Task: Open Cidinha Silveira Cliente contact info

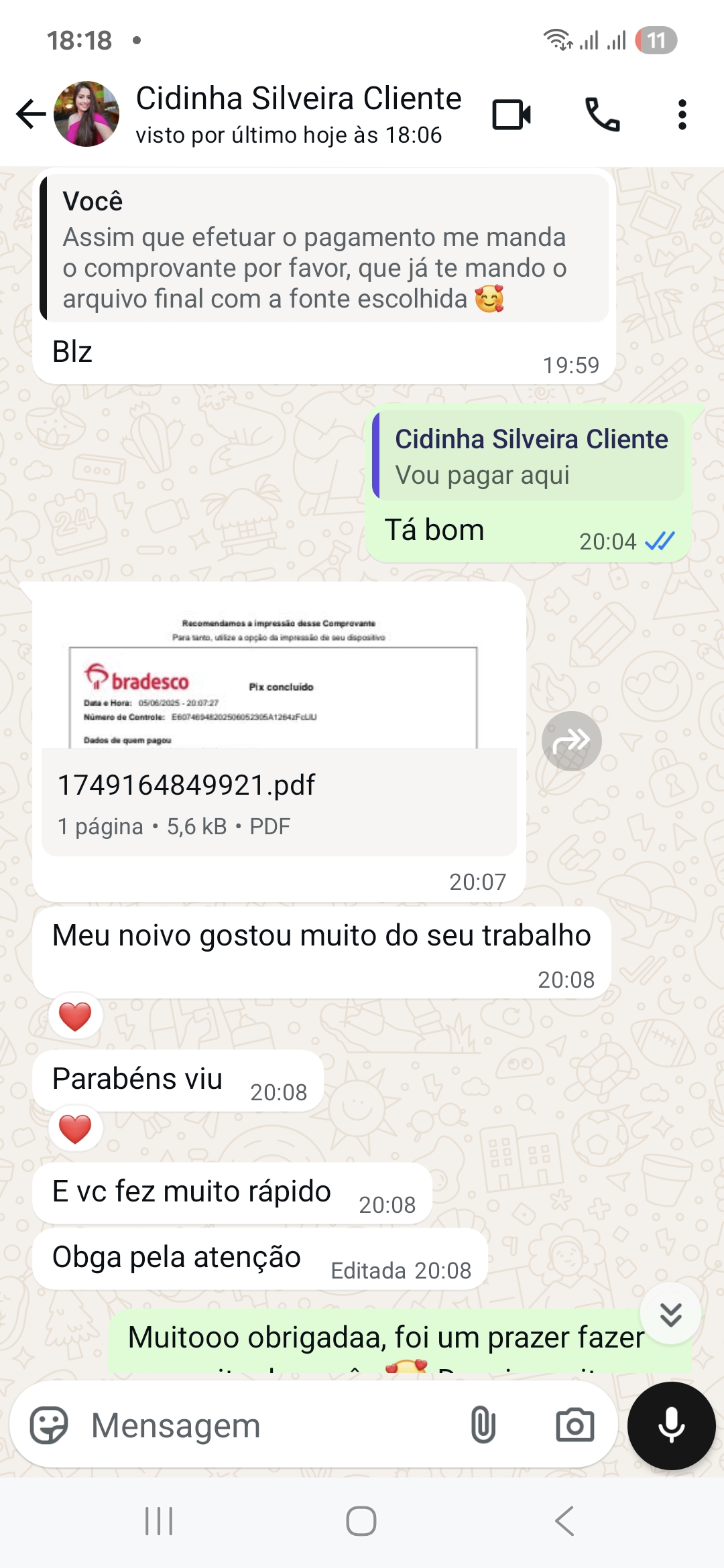Action: point(298,114)
